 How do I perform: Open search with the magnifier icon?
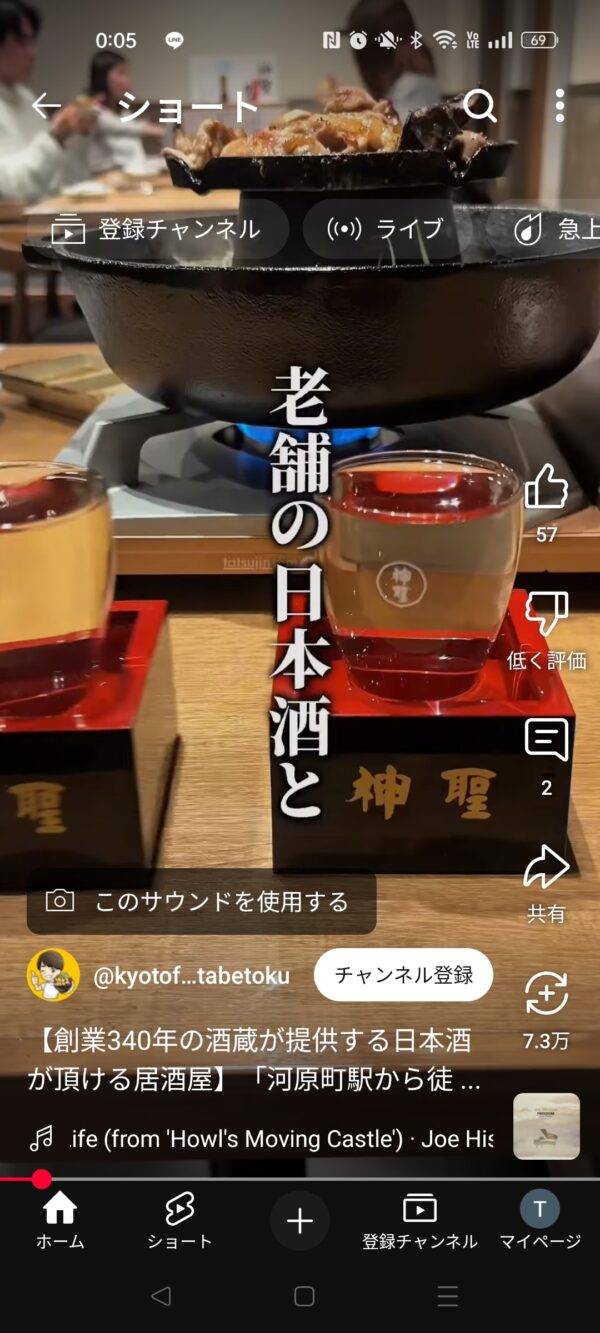480,105
